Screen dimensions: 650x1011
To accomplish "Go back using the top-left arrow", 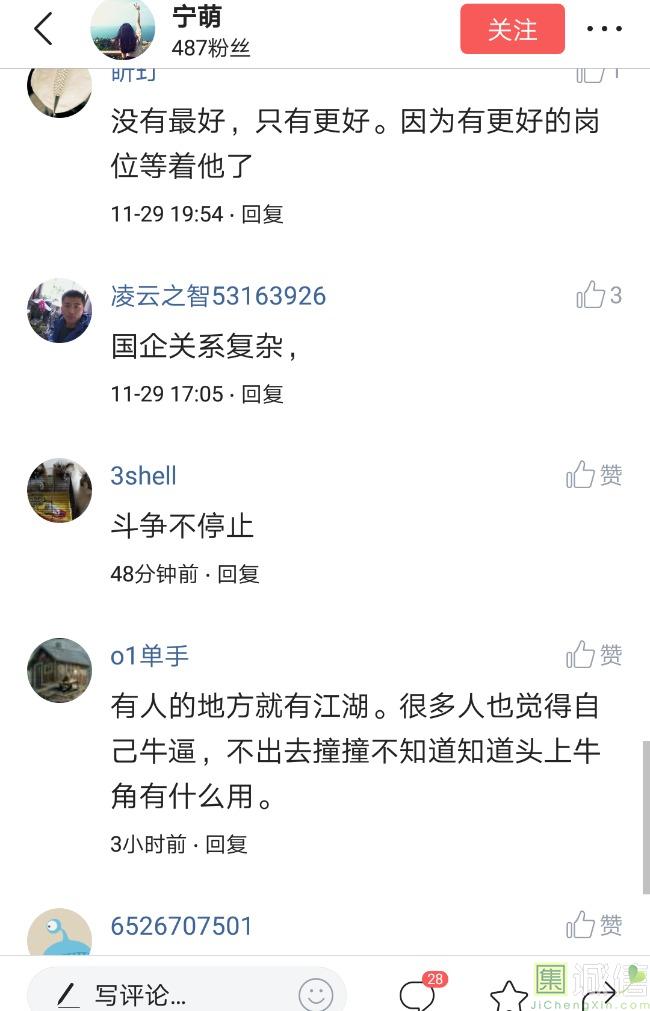I will click(x=43, y=29).
